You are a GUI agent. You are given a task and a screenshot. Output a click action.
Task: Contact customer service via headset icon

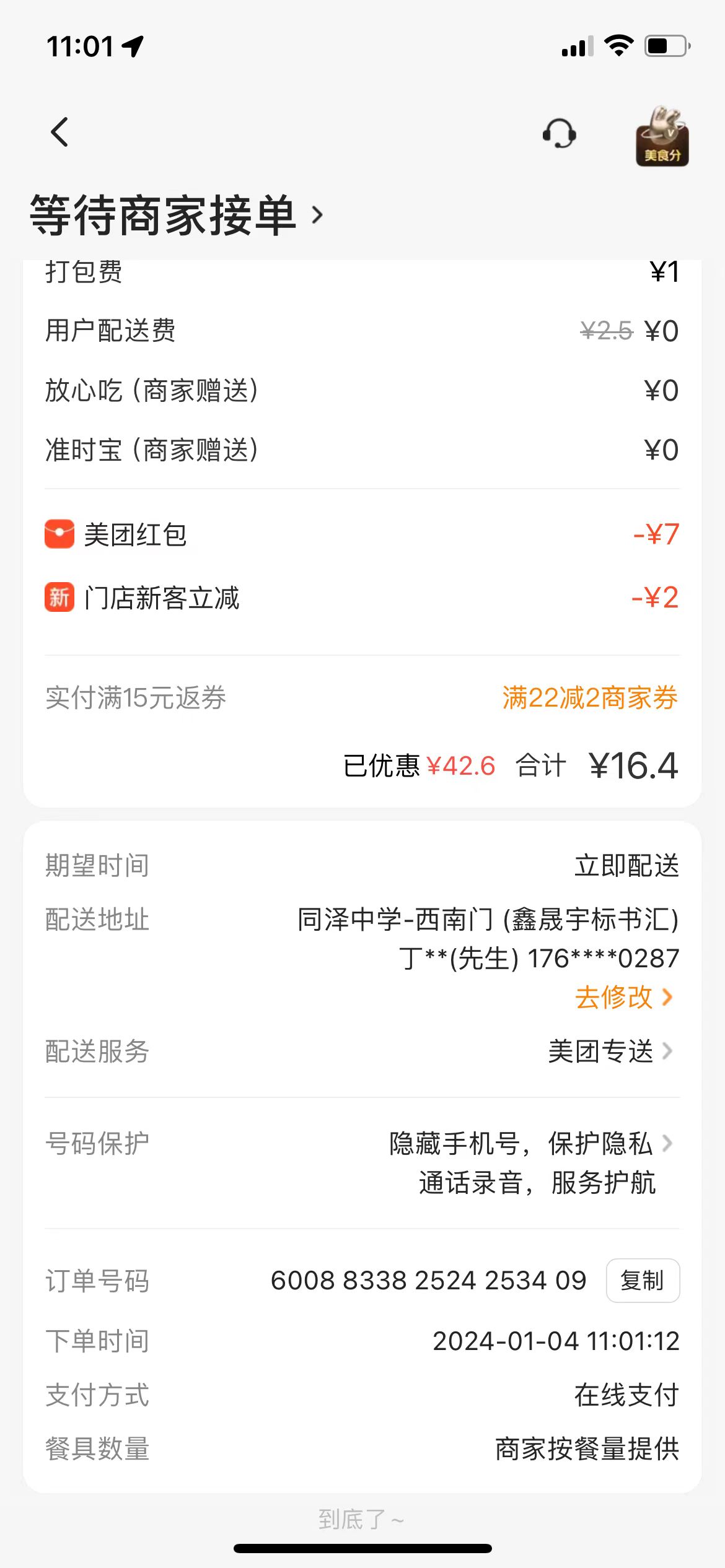click(x=559, y=133)
